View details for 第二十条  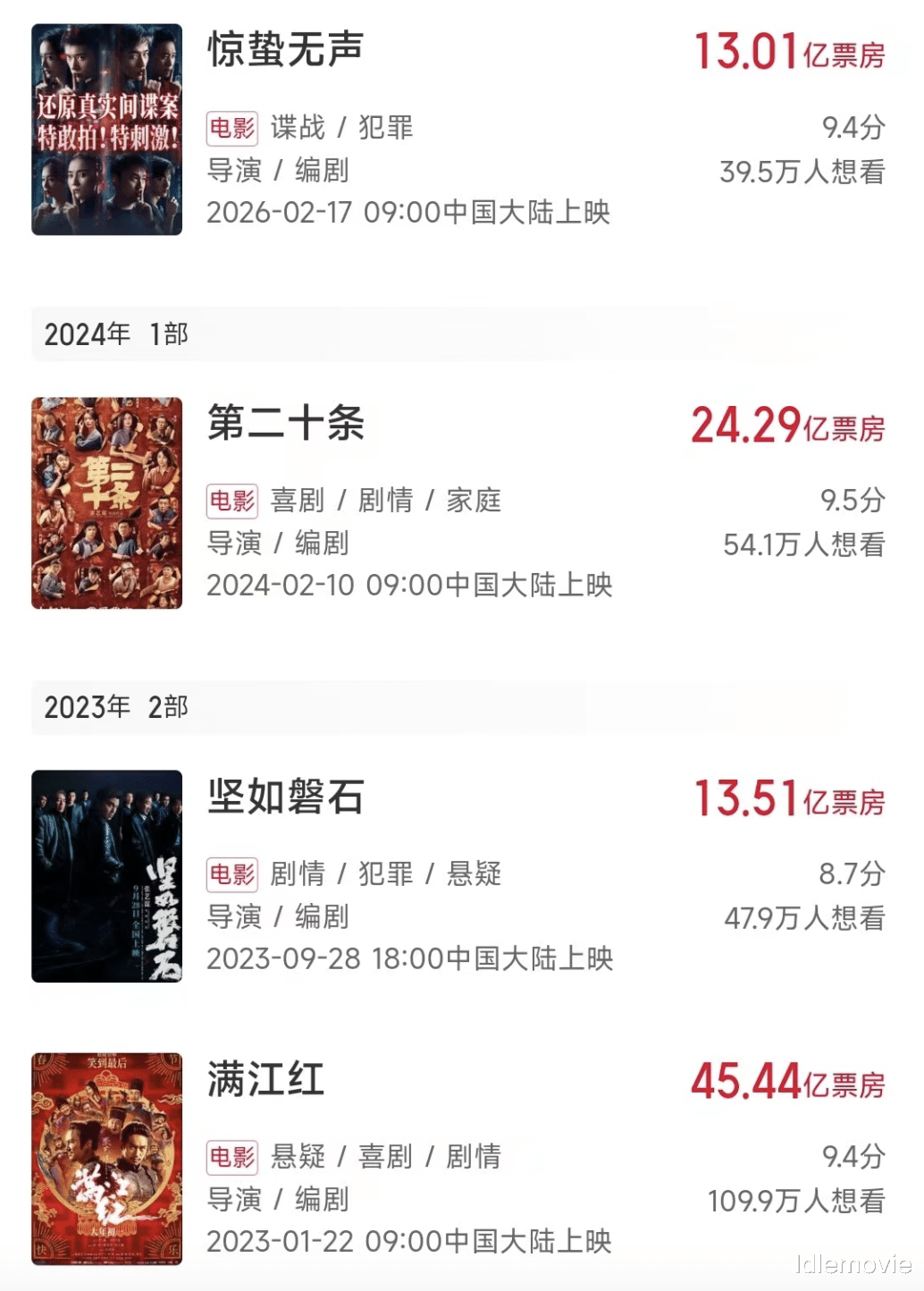286,423
